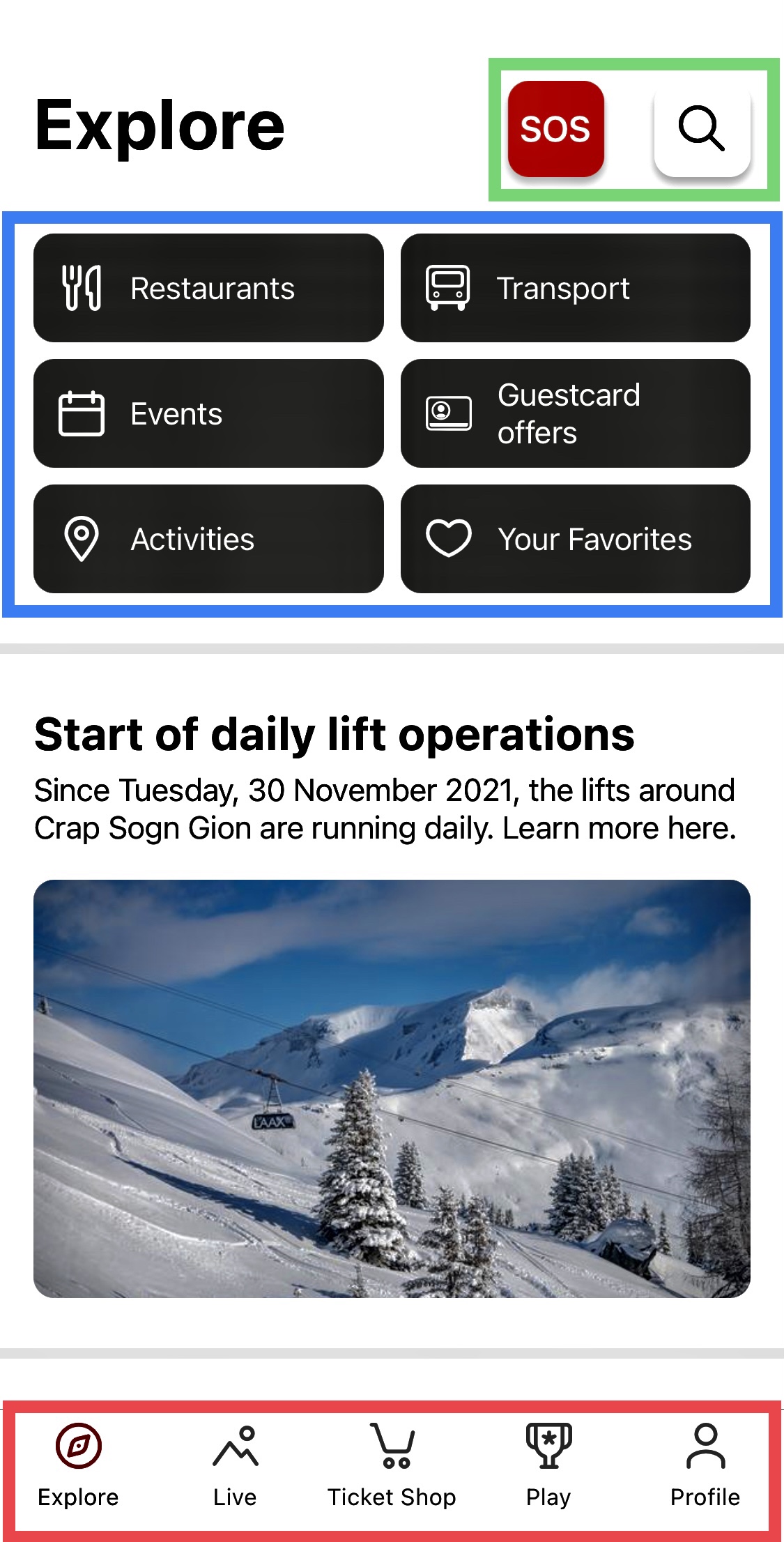Go to the Ticket Shop tab
This screenshot has width=784, height=1542.
click(x=392, y=1465)
